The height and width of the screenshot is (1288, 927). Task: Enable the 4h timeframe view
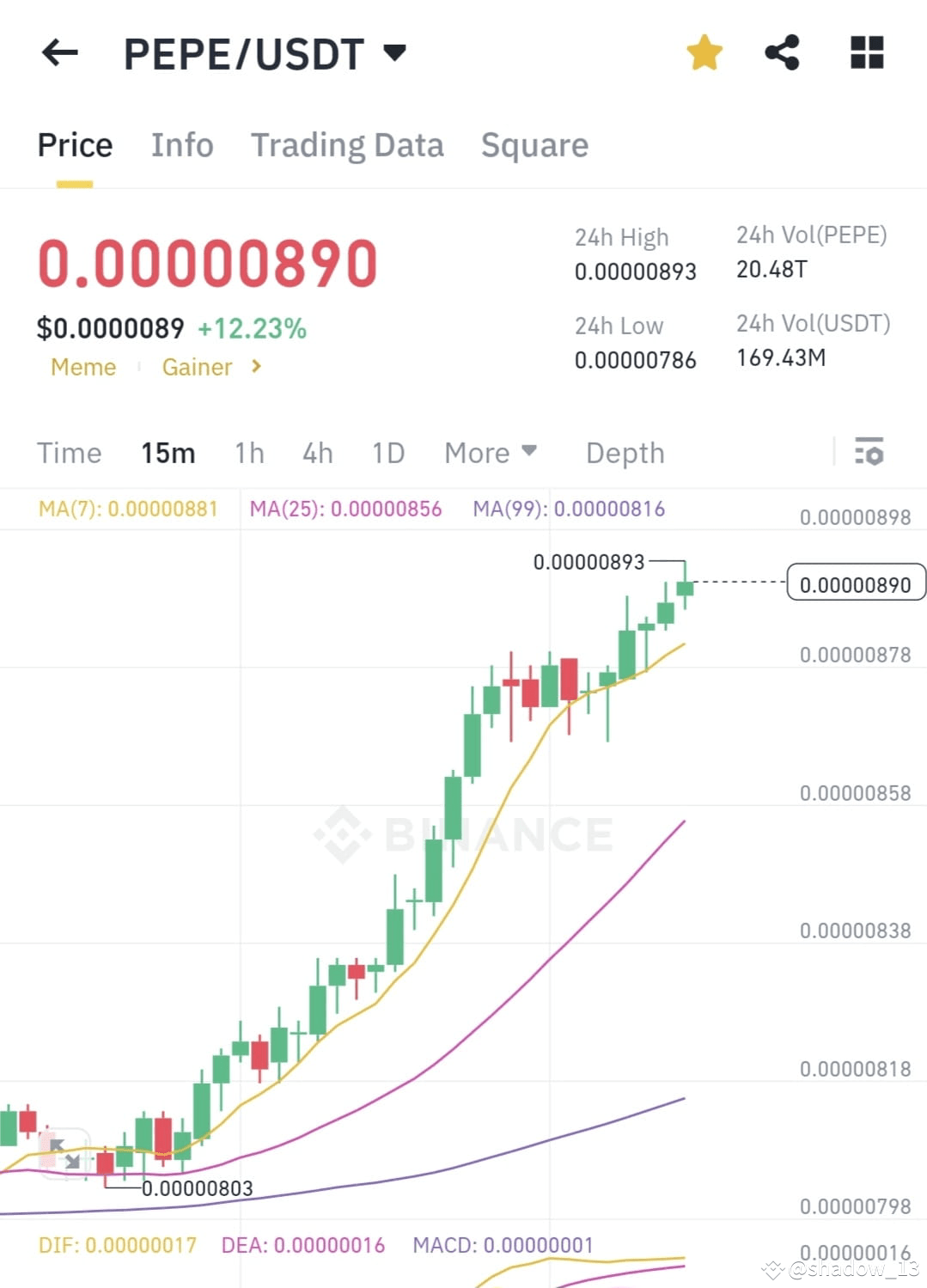coord(317,452)
